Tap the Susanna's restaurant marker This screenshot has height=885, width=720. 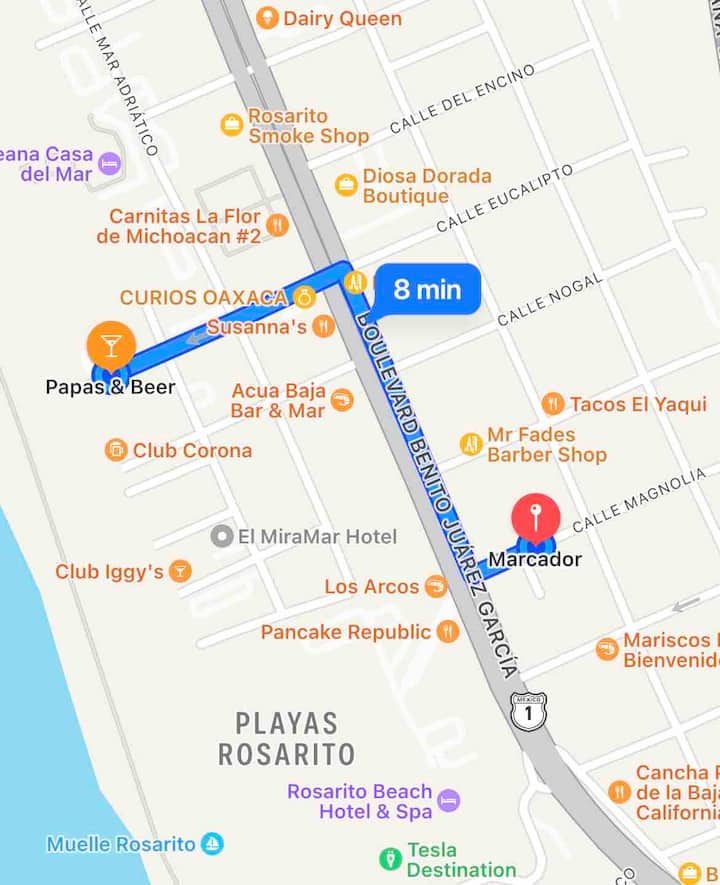[322, 326]
